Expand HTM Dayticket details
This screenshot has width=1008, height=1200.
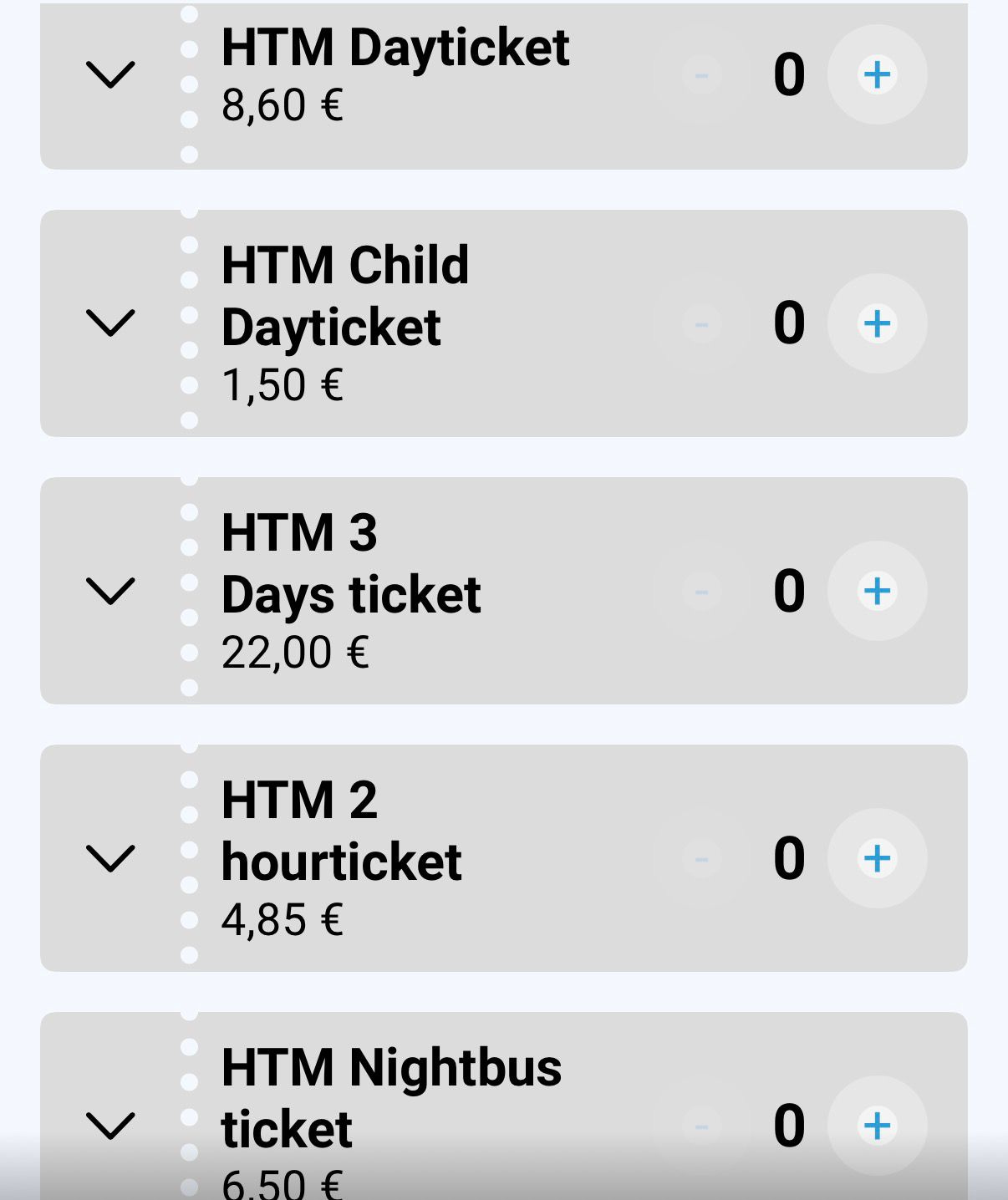(110, 75)
